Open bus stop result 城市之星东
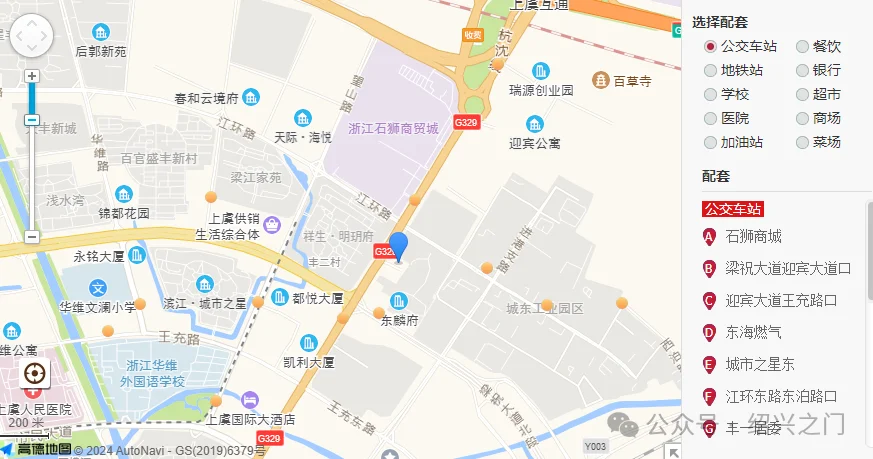 point(759,365)
